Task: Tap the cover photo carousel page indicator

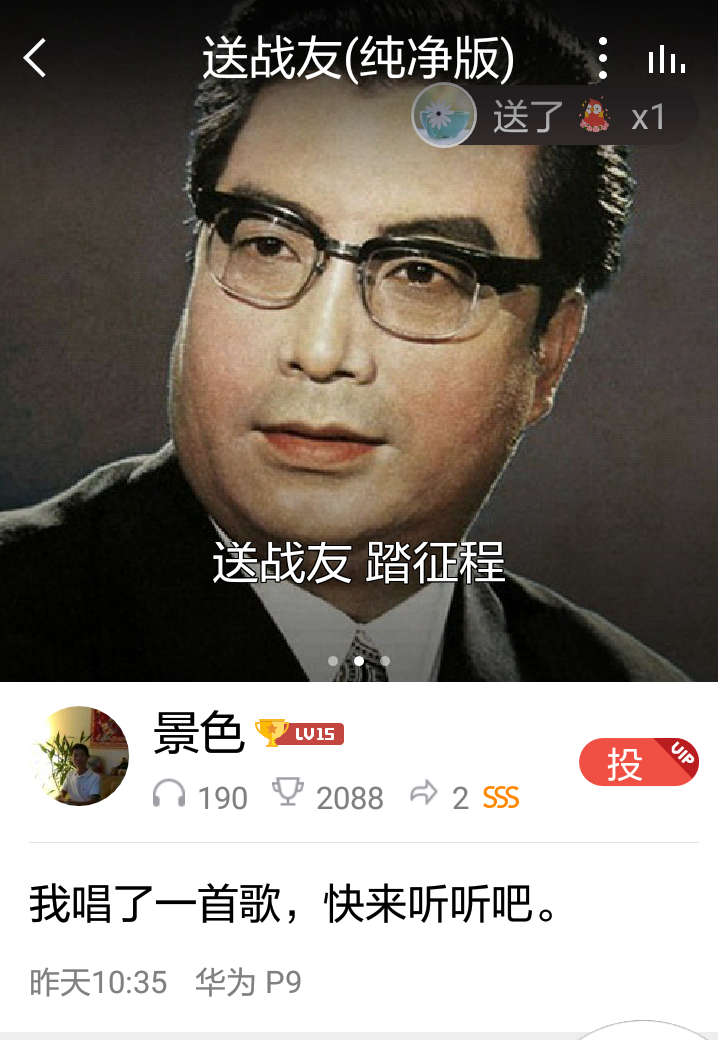Action: [x=359, y=660]
